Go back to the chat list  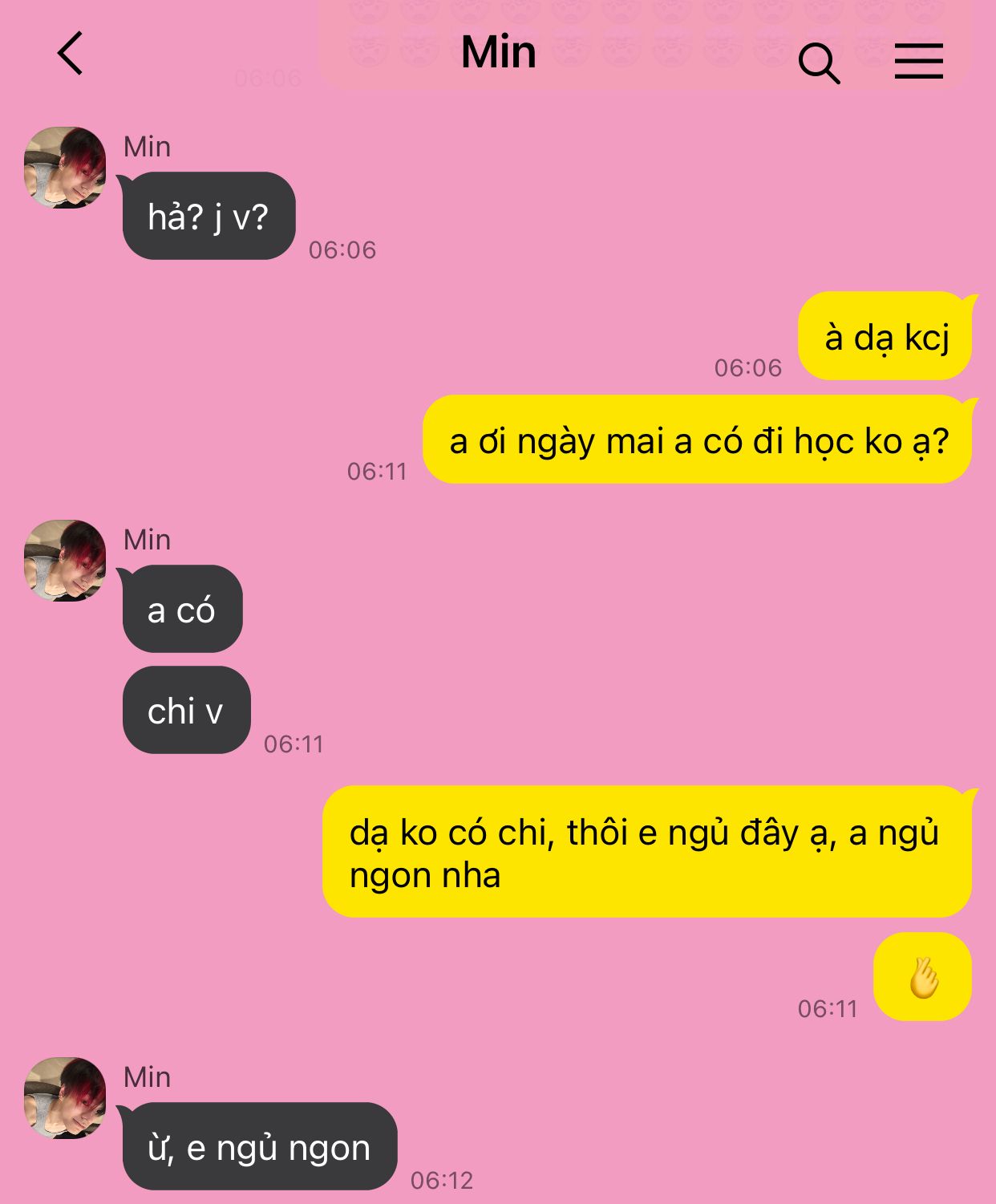71,54
